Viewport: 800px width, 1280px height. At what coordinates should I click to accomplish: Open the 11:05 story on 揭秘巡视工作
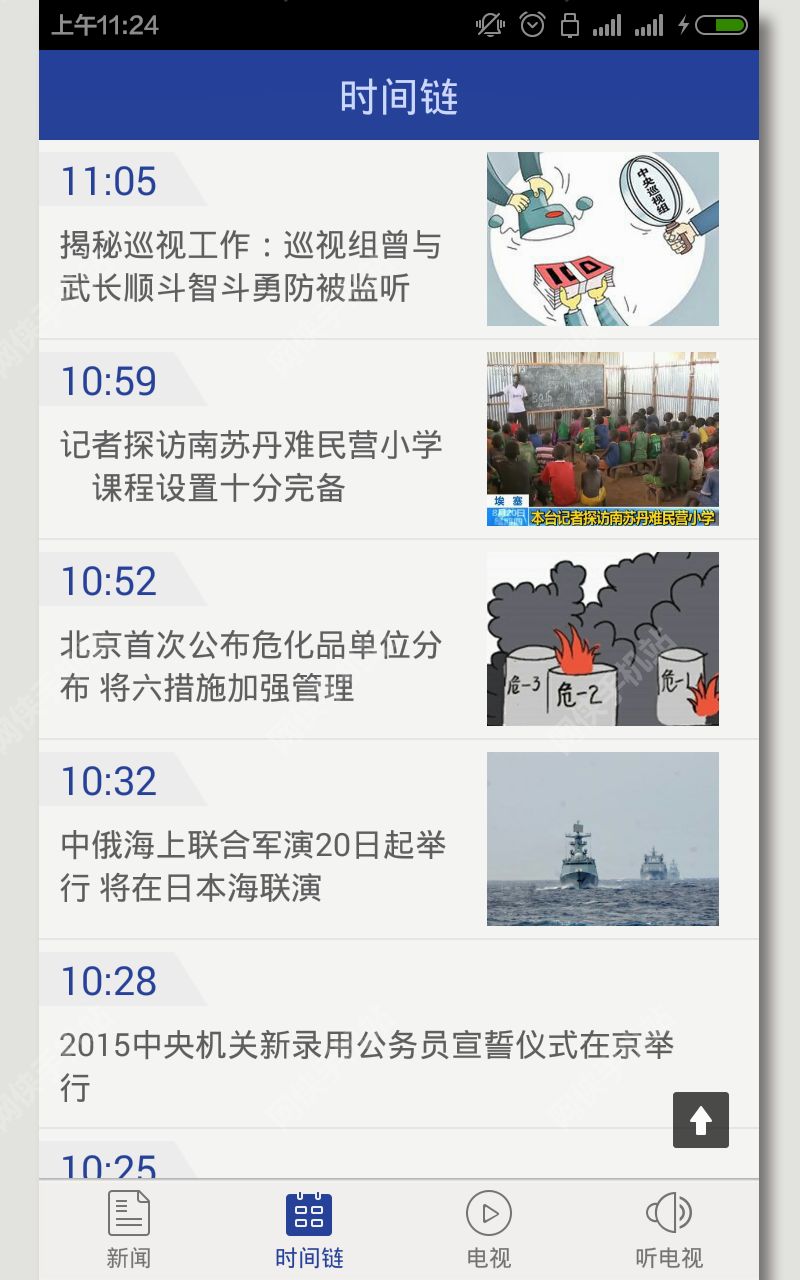(x=251, y=267)
